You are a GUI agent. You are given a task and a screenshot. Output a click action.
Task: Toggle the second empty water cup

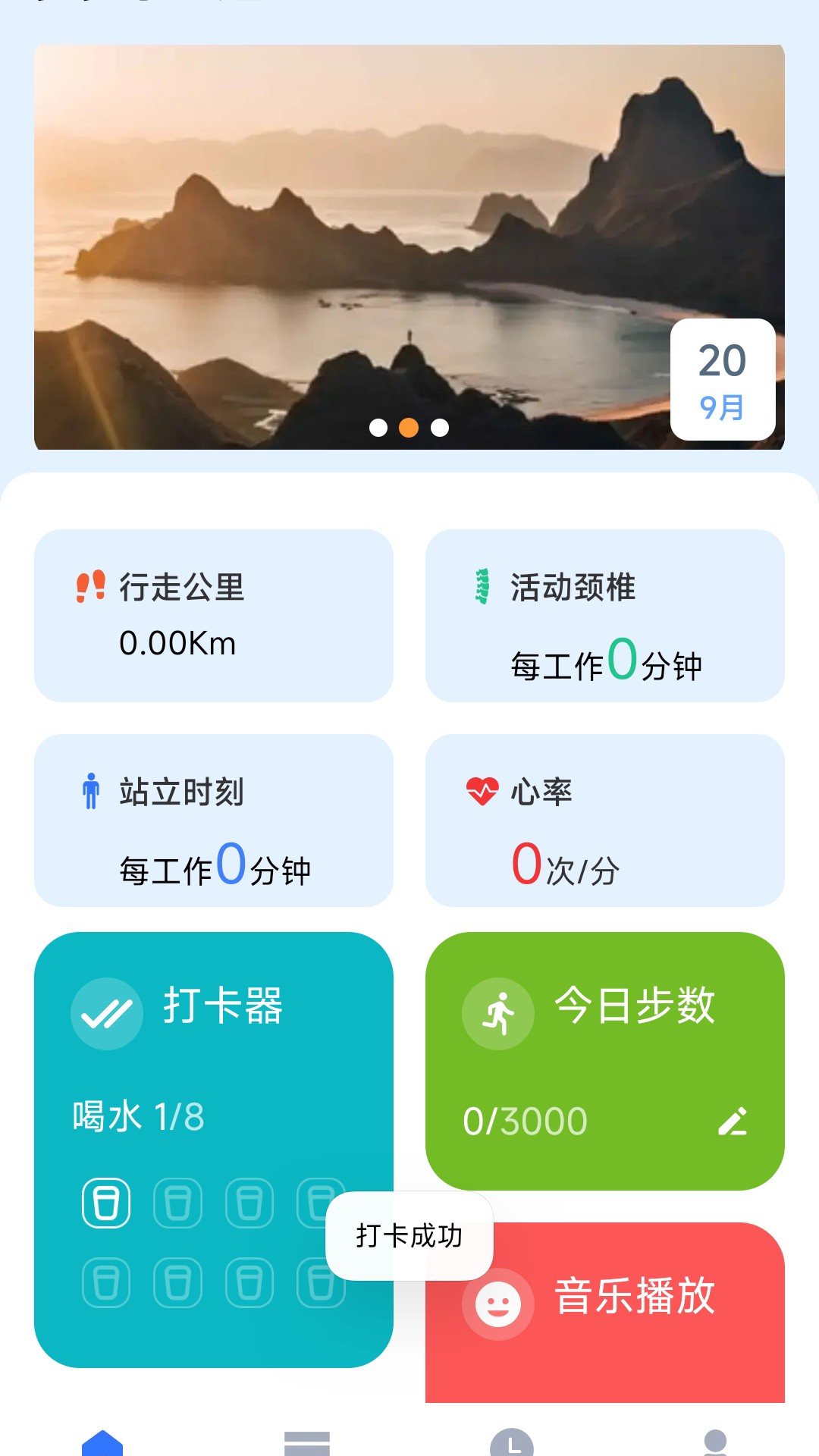pos(177,1202)
